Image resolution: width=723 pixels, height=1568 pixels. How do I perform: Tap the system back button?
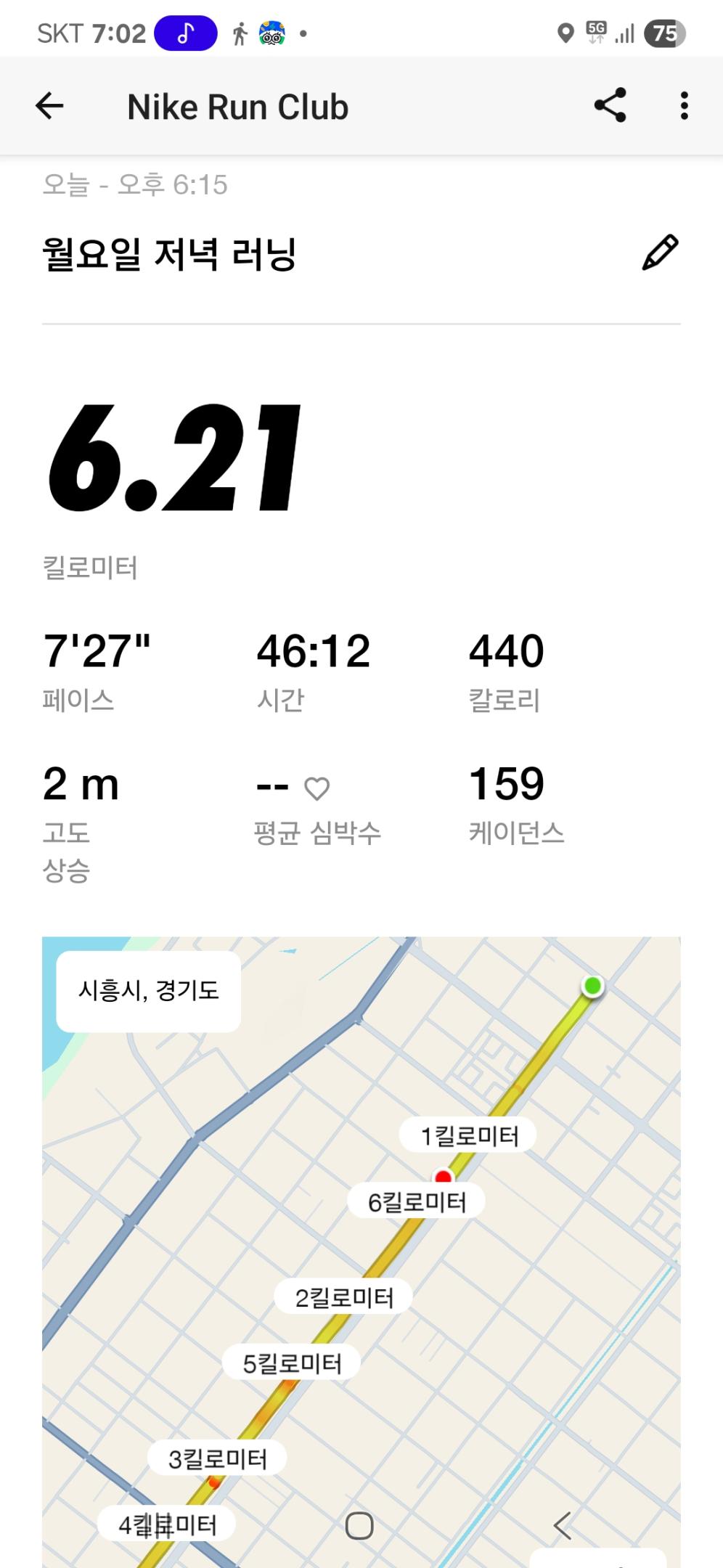(x=563, y=1526)
